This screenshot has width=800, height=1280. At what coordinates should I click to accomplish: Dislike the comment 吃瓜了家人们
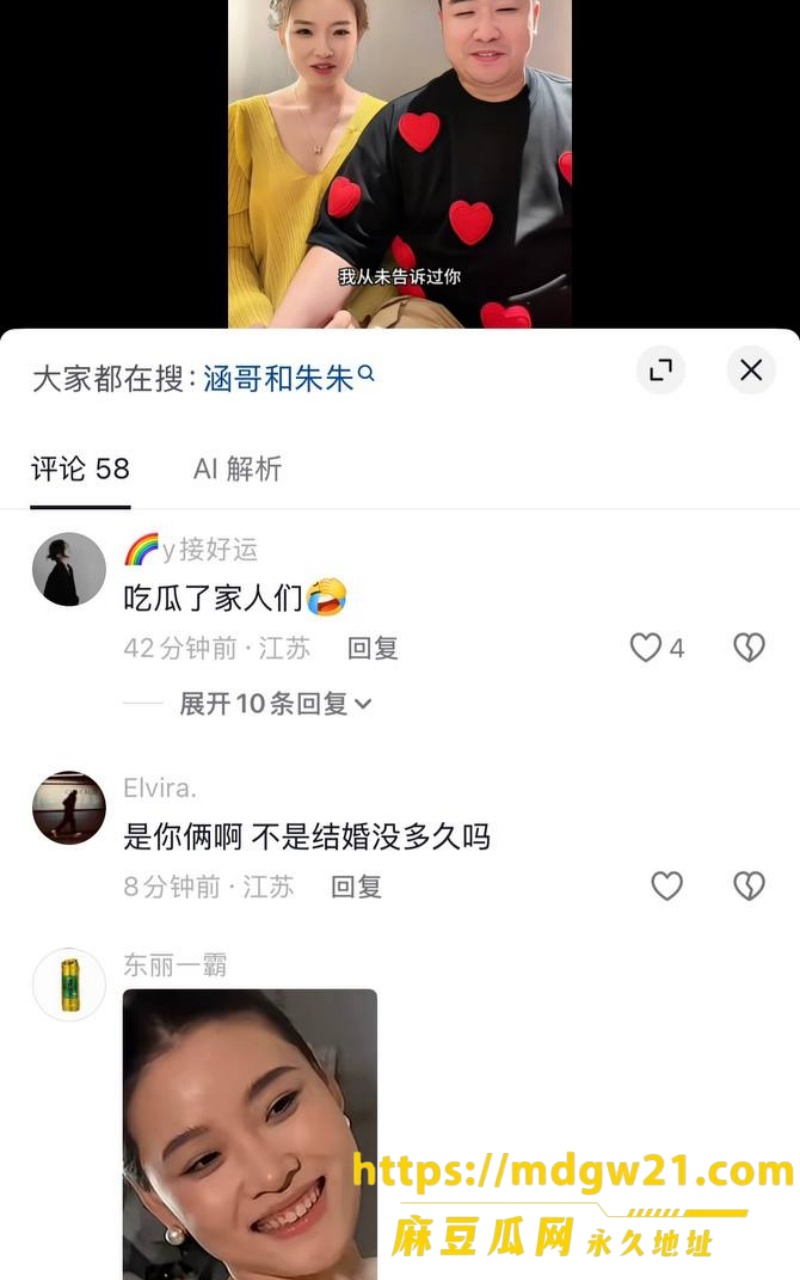(749, 648)
